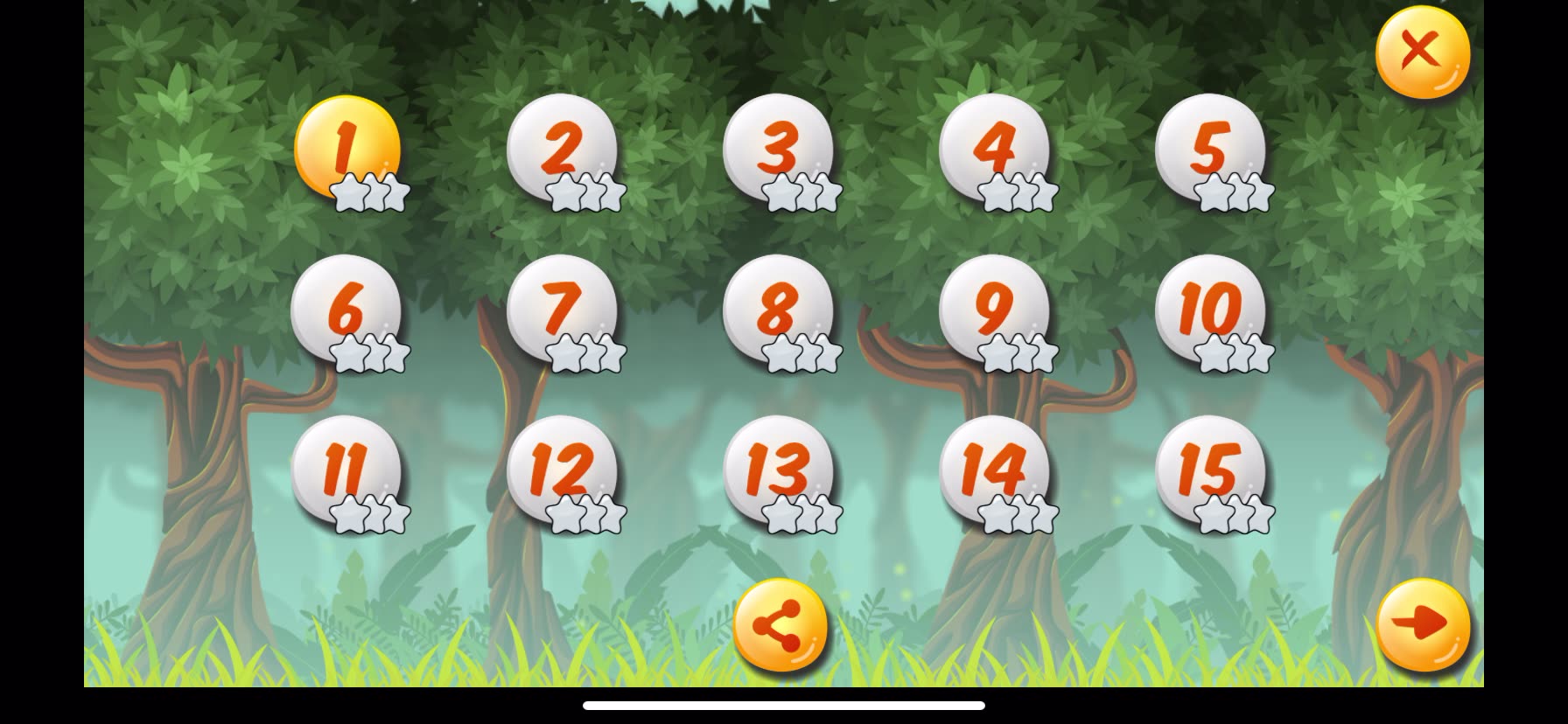Open level 12
The height and width of the screenshot is (724, 1568).
tap(562, 470)
